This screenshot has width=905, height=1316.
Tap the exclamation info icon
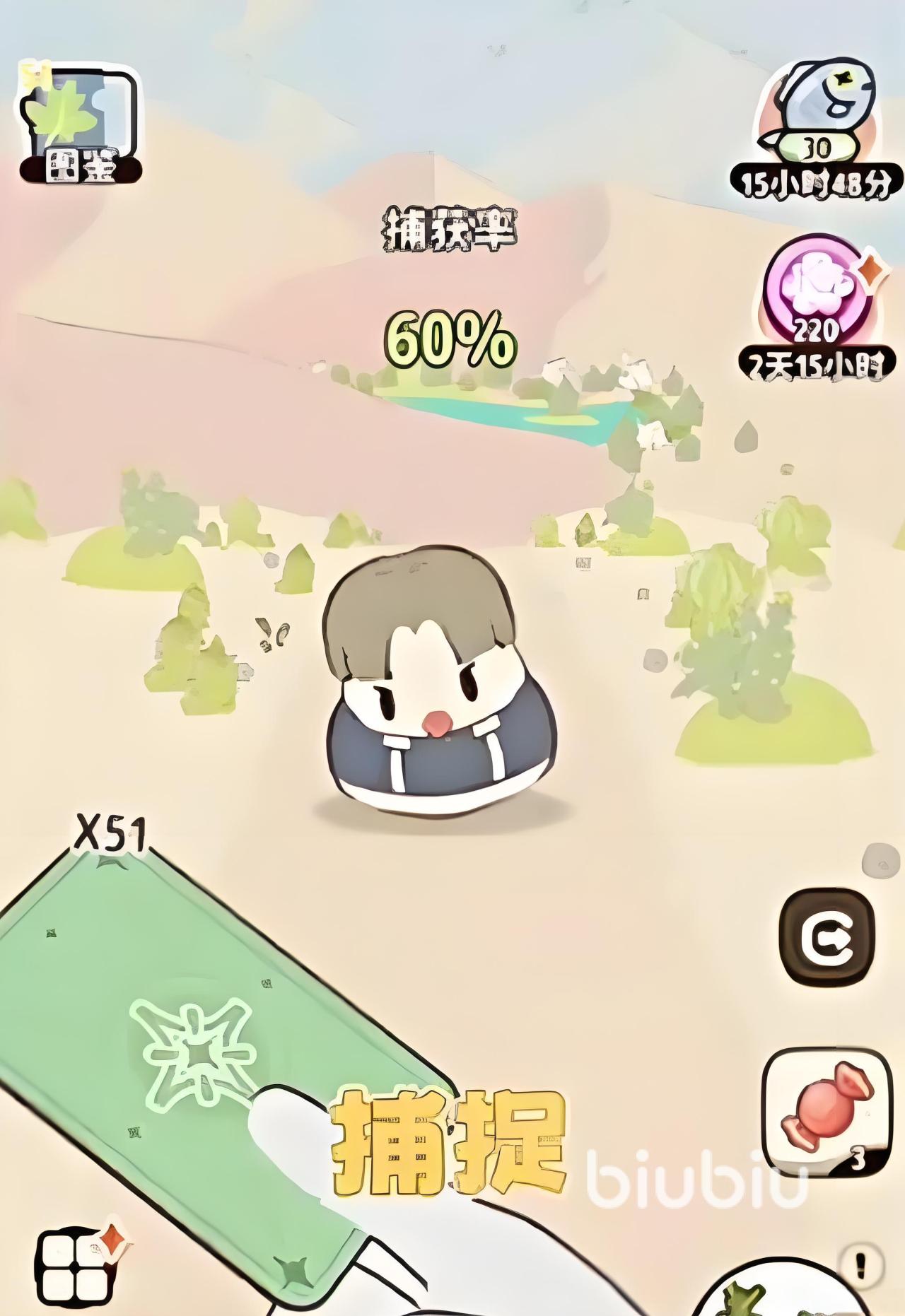(x=860, y=1262)
